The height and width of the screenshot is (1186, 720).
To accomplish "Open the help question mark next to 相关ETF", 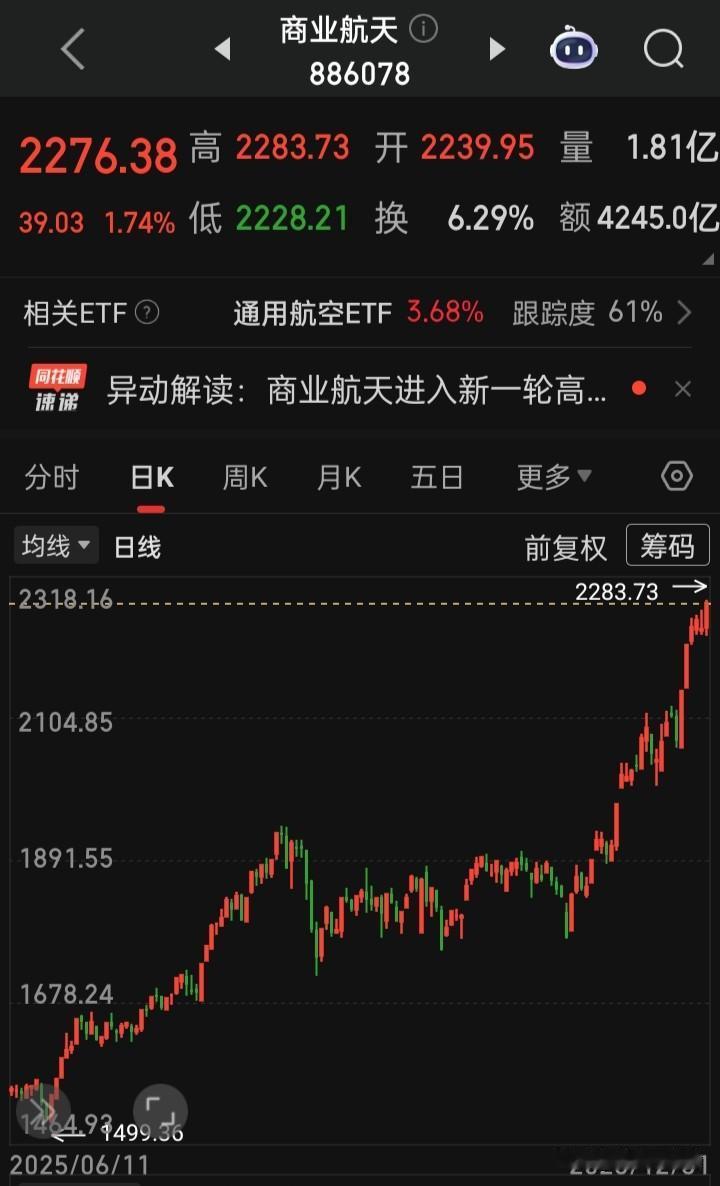I will coord(146,312).
